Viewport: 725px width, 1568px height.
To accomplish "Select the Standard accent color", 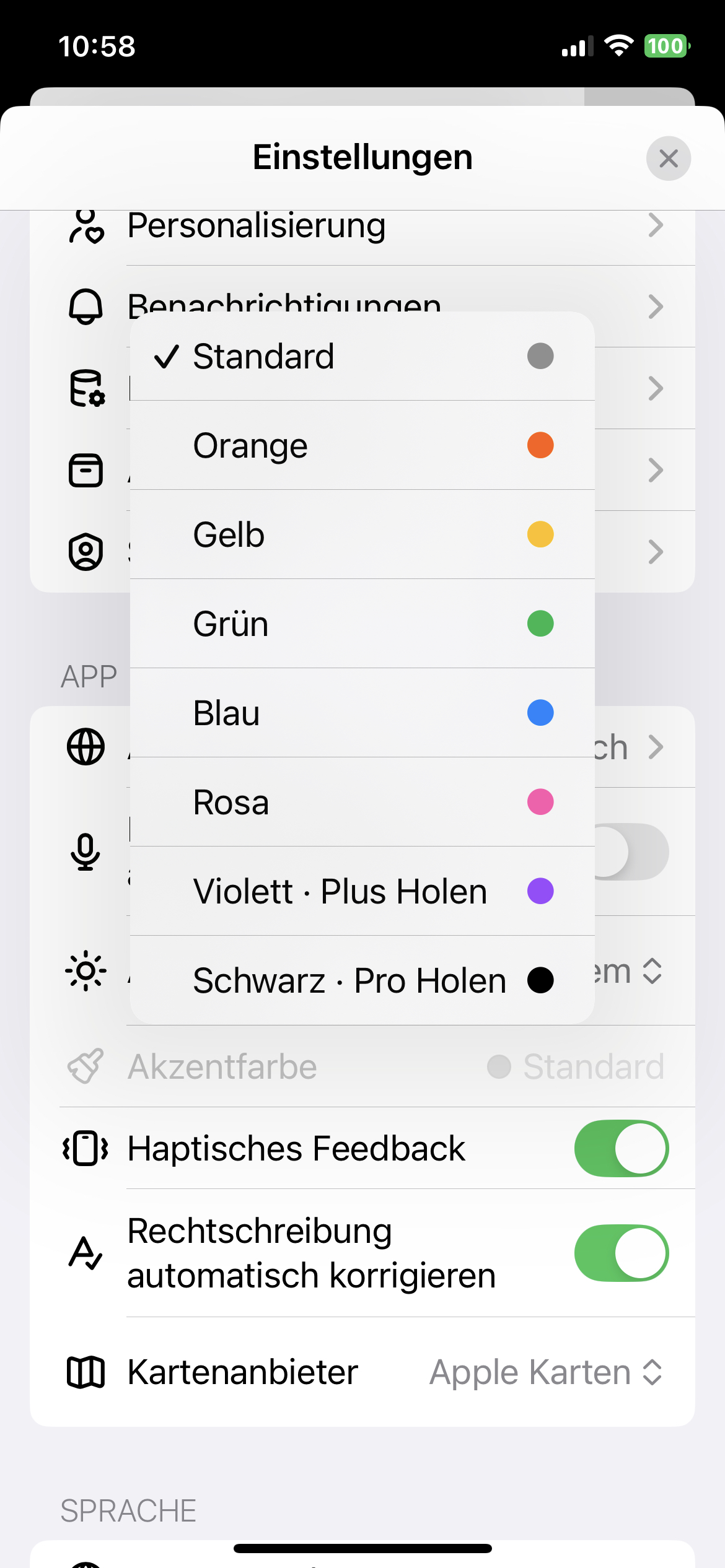I will pyautogui.click(x=362, y=357).
